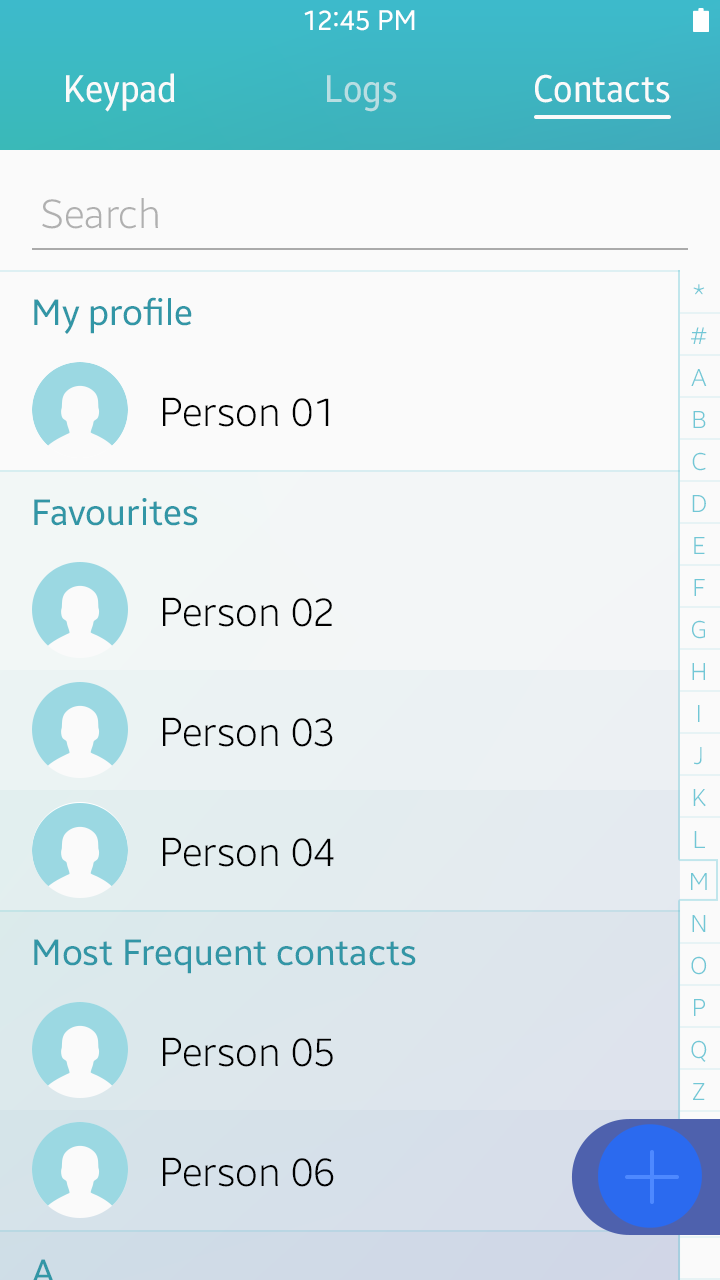720x1280 pixels.
Task: Switch to the Keypad tab
Action: click(x=119, y=90)
